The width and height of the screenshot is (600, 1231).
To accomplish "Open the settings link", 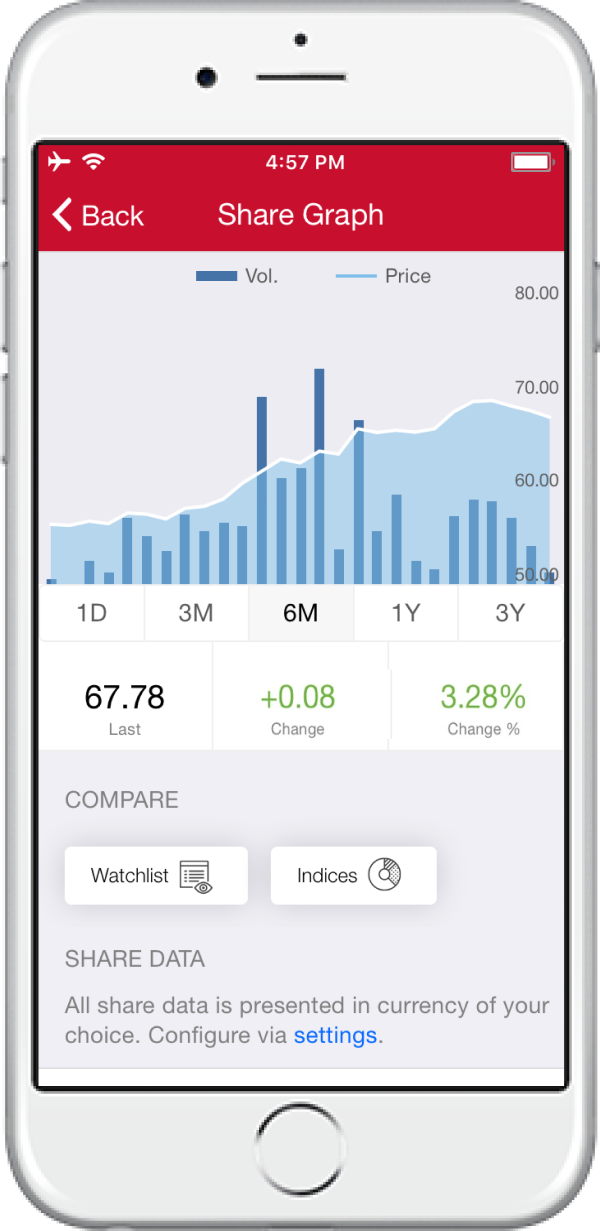I will (x=335, y=1035).
